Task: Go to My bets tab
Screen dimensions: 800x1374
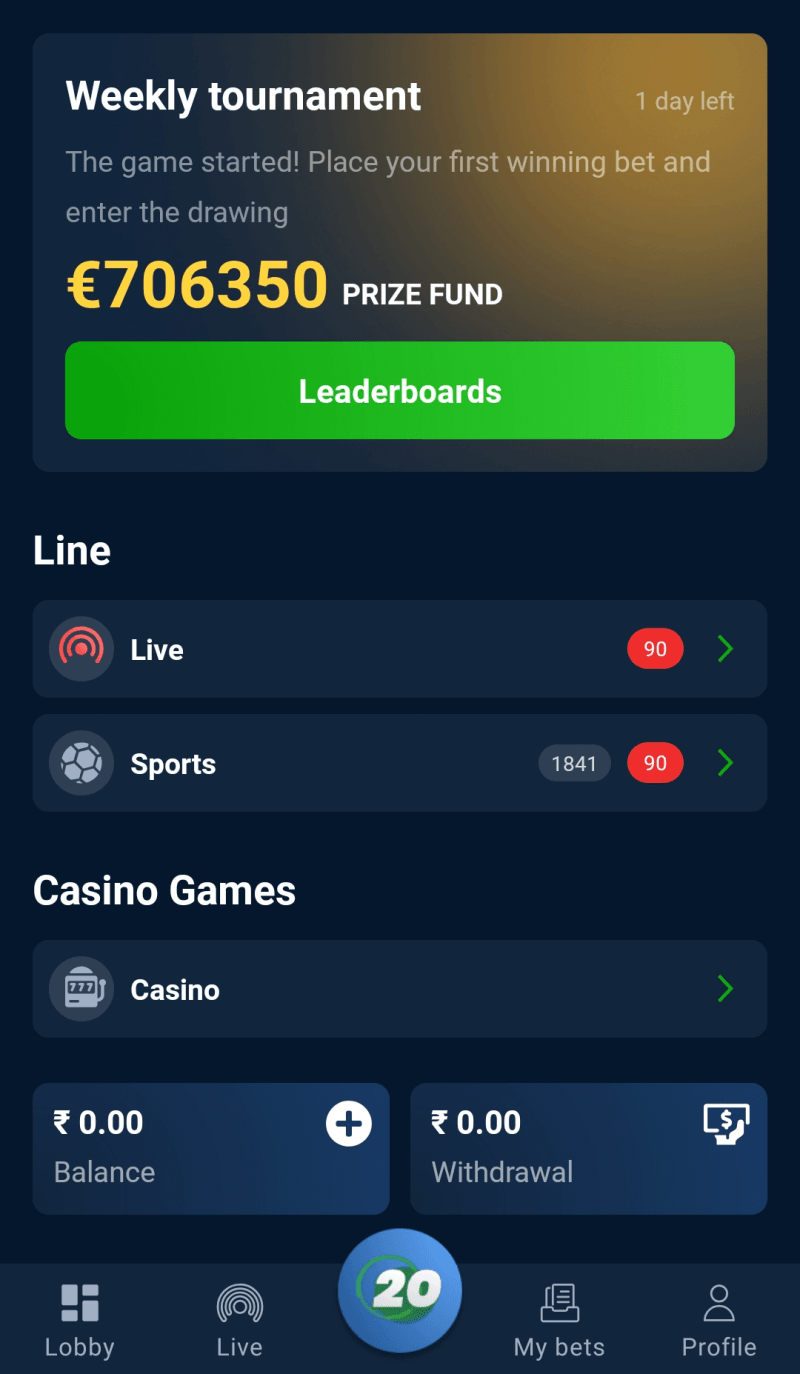Action: [x=559, y=1320]
